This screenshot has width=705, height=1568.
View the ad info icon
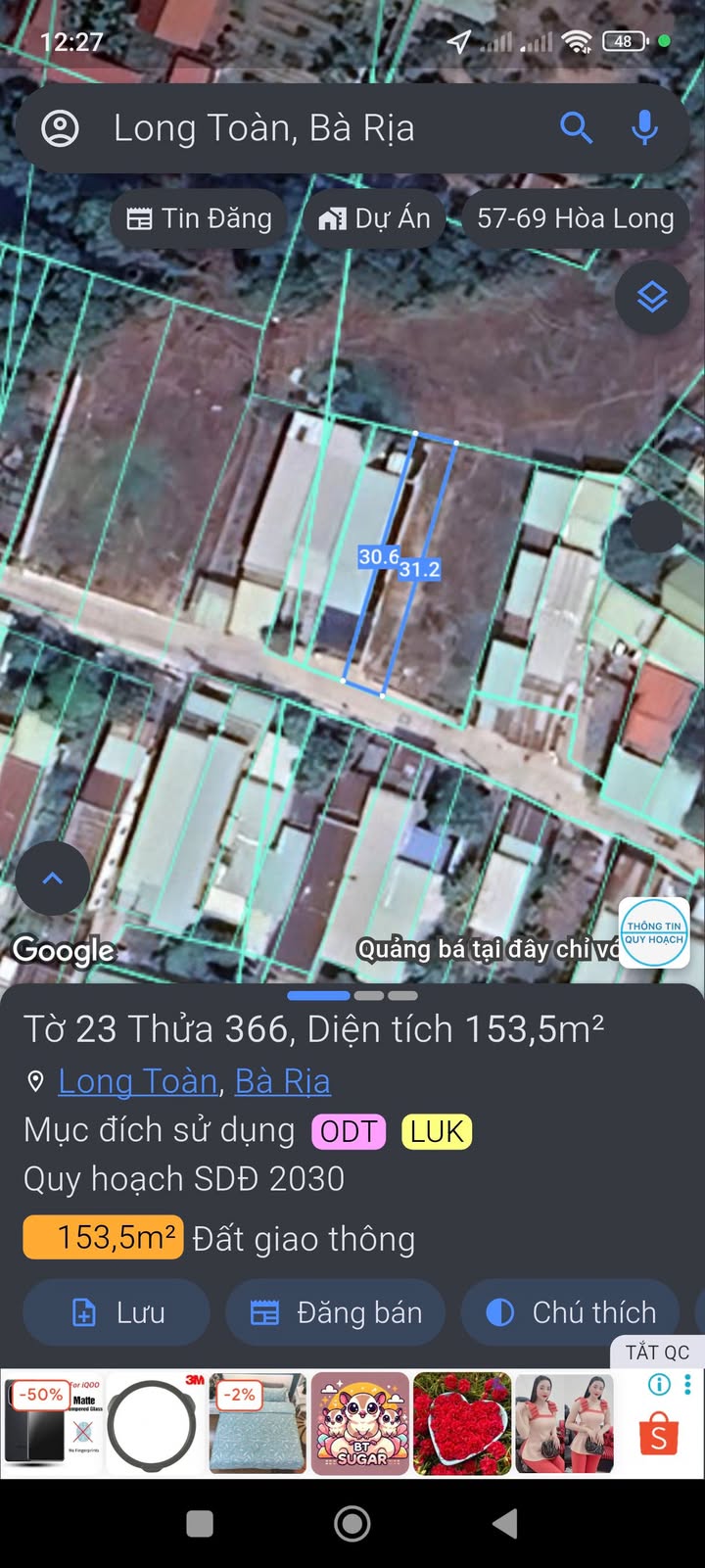[660, 1384]
